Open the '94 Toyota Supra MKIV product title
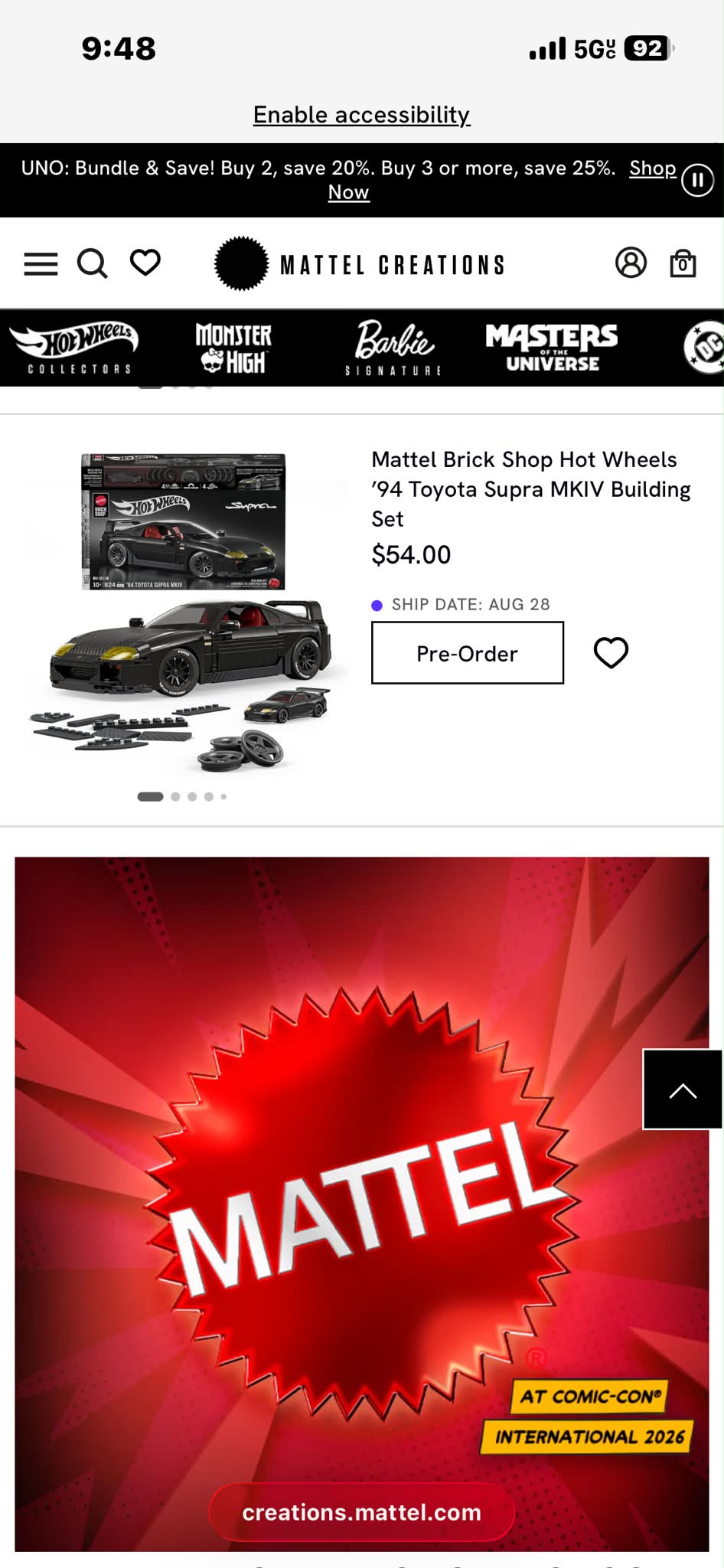This screenshot has height=1568, width=724. click(x=531, y=489)
